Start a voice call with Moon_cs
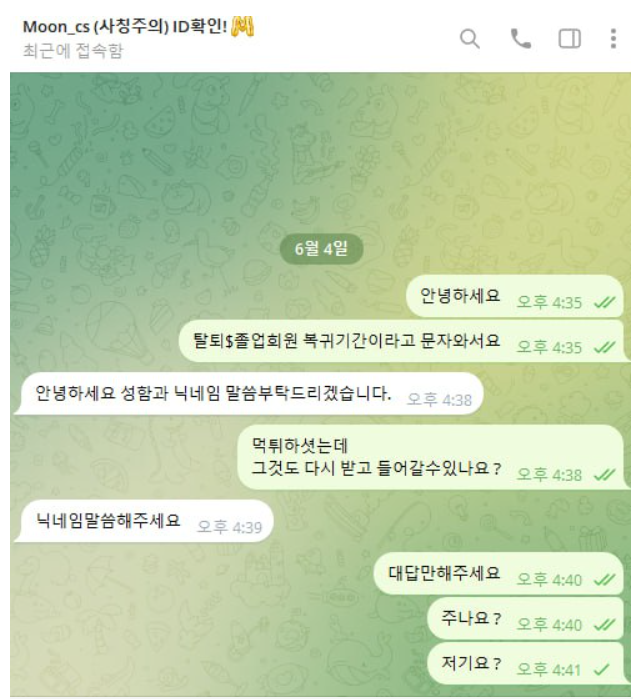Screen dimensions: 633x699 pyautogui.click(x=520, y=39)
